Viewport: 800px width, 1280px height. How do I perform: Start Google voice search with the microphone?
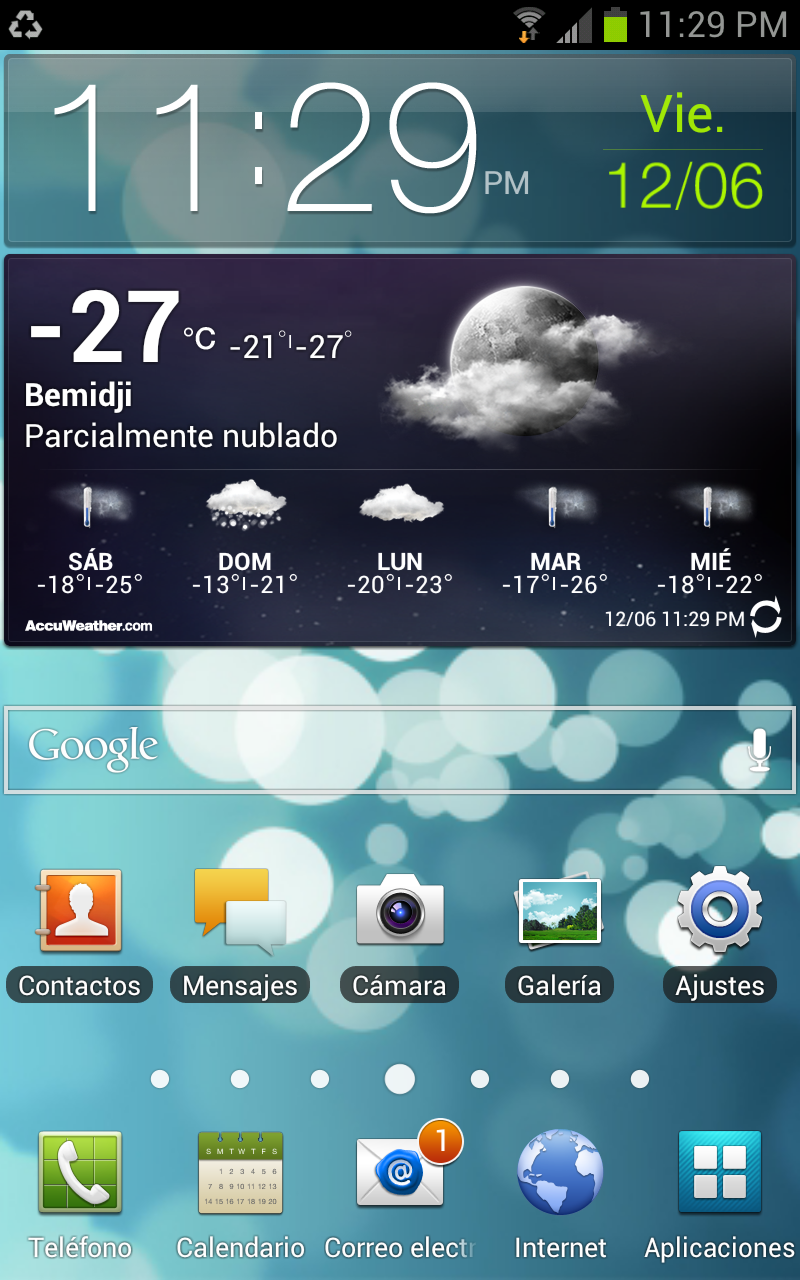click(759, 749)
